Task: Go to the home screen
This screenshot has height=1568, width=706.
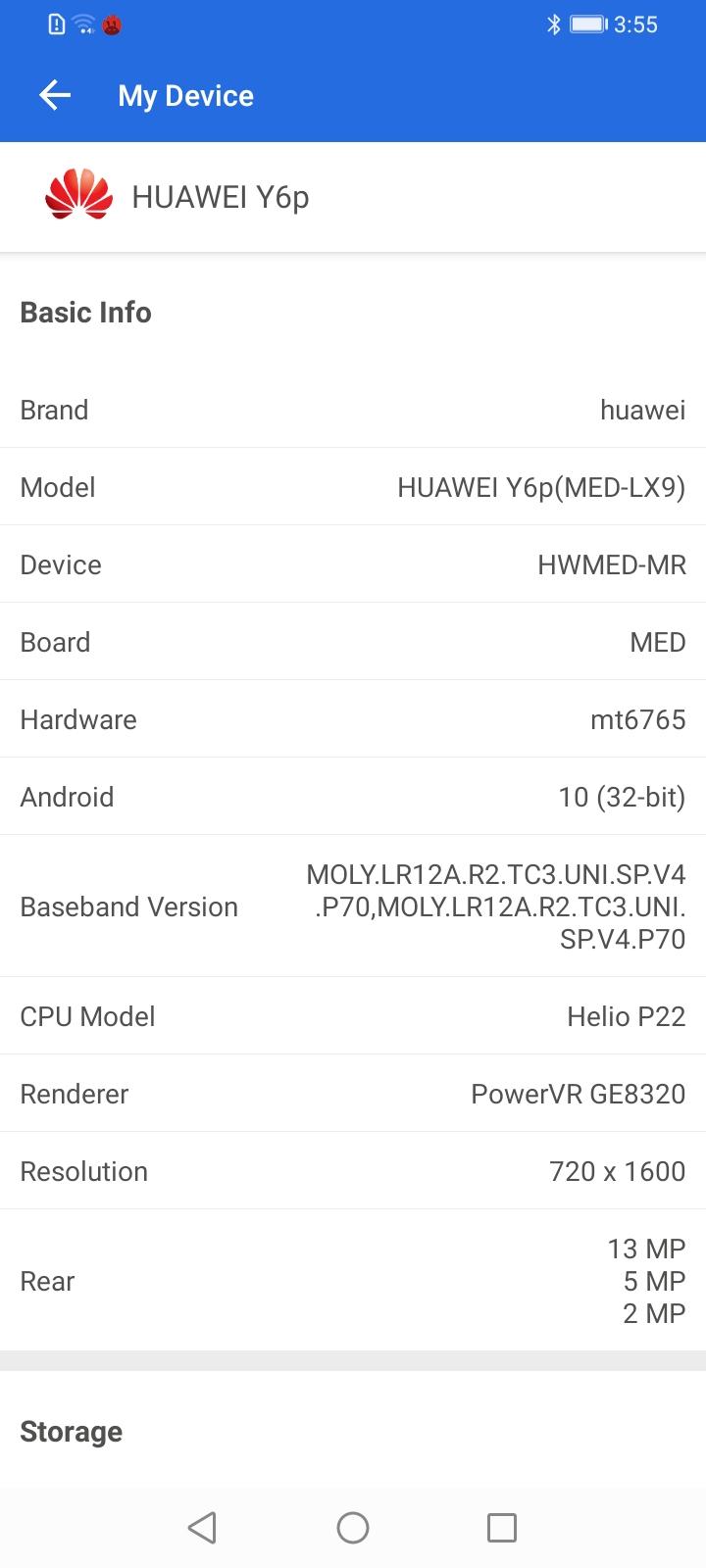Action: [353, 1527]
